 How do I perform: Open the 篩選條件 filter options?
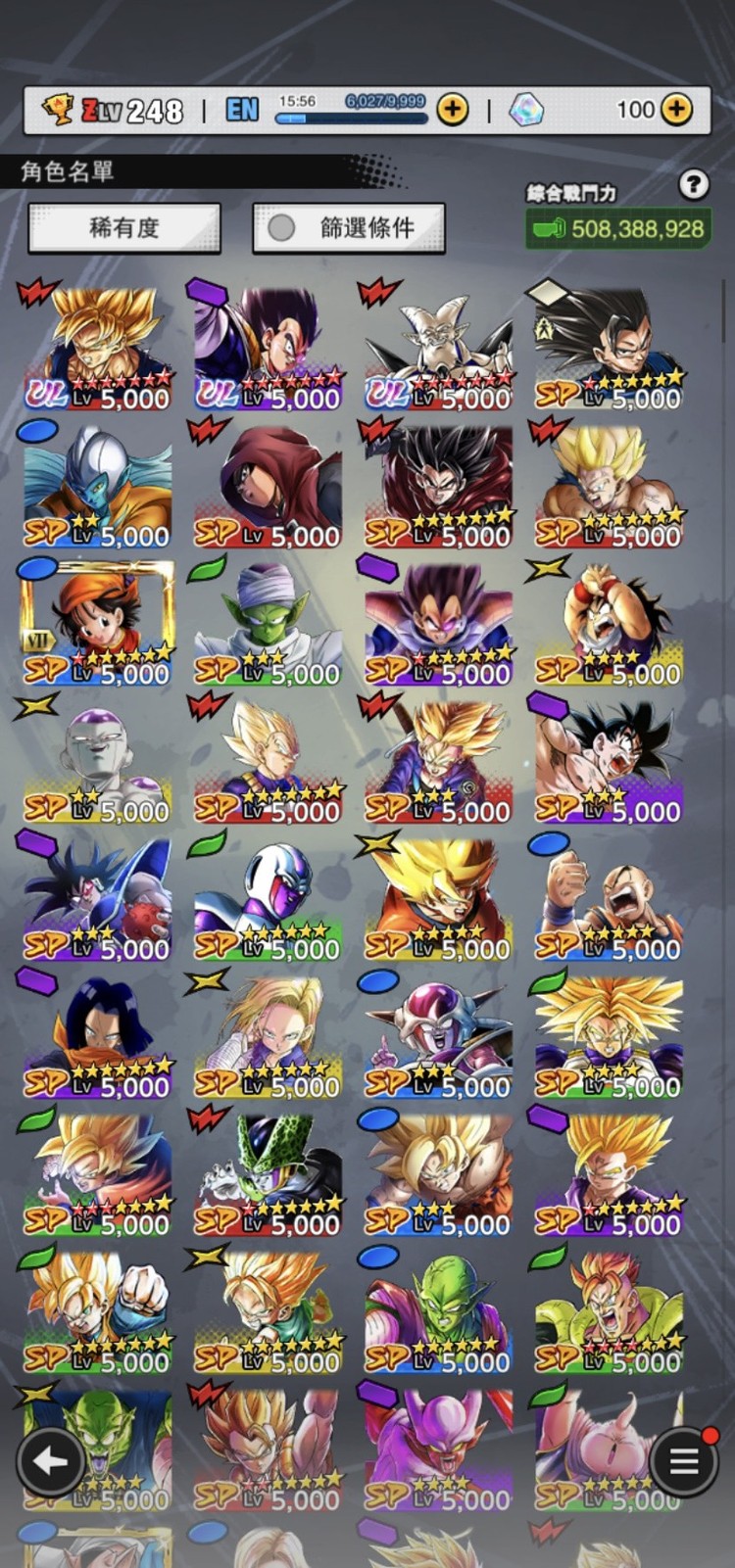coord(349,228)
